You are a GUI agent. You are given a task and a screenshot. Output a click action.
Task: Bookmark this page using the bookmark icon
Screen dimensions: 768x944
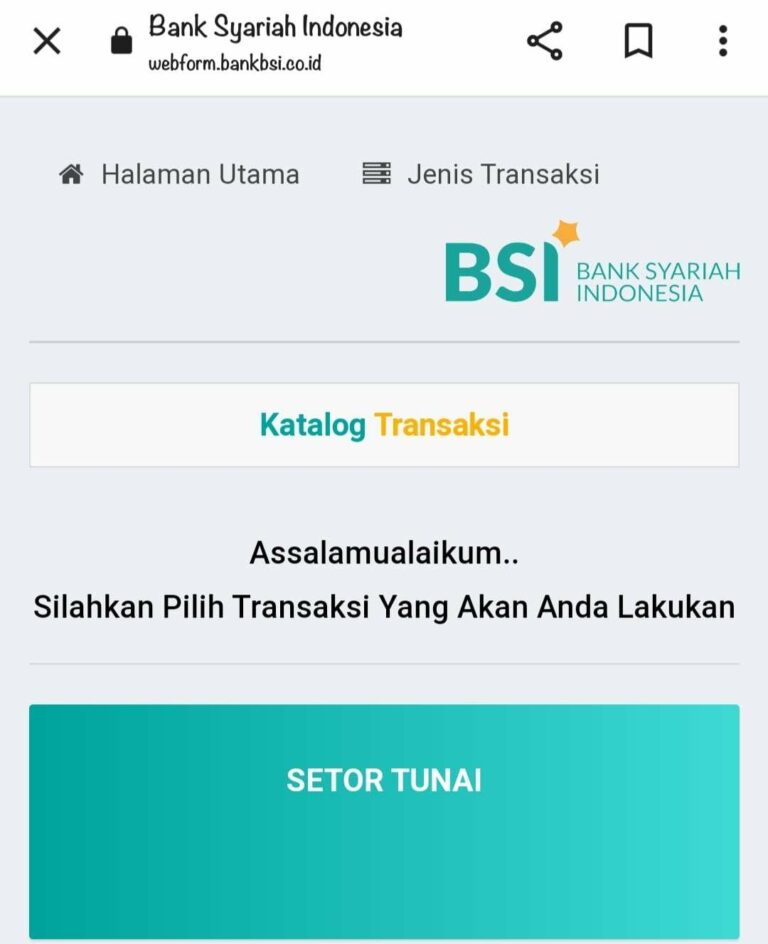(x=640, y=40)
